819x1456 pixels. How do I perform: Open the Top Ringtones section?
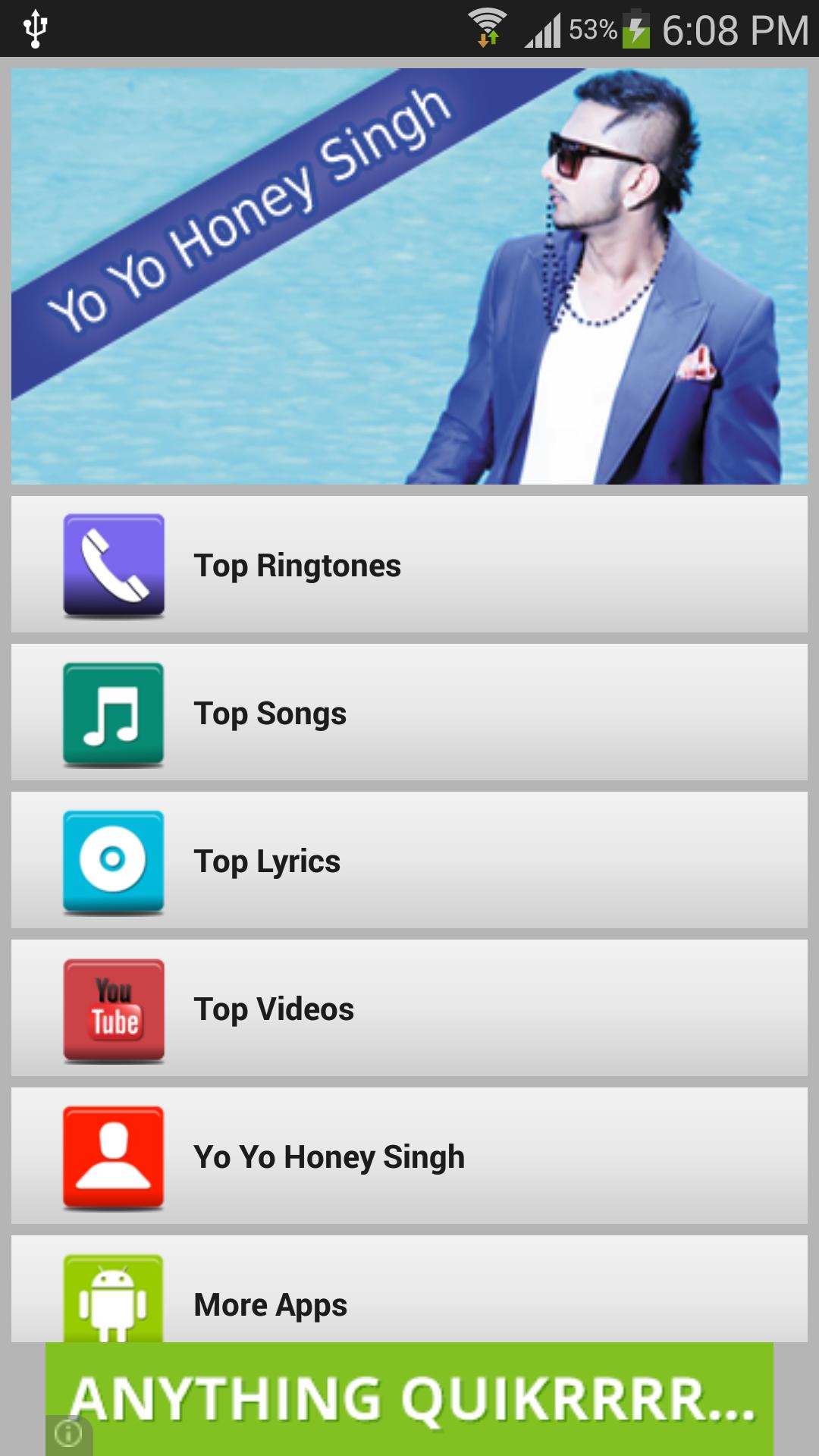point(409,565)
